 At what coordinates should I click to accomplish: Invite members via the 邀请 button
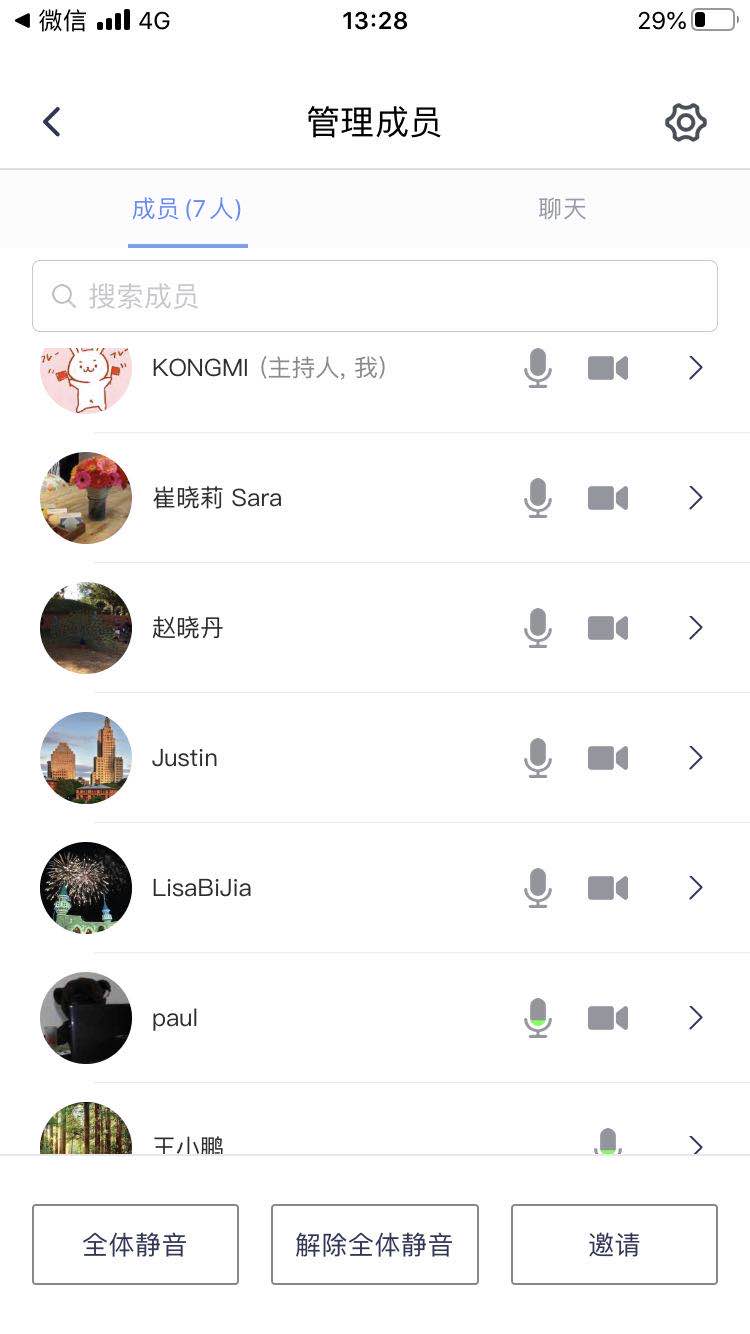[x=614, y=1244]
